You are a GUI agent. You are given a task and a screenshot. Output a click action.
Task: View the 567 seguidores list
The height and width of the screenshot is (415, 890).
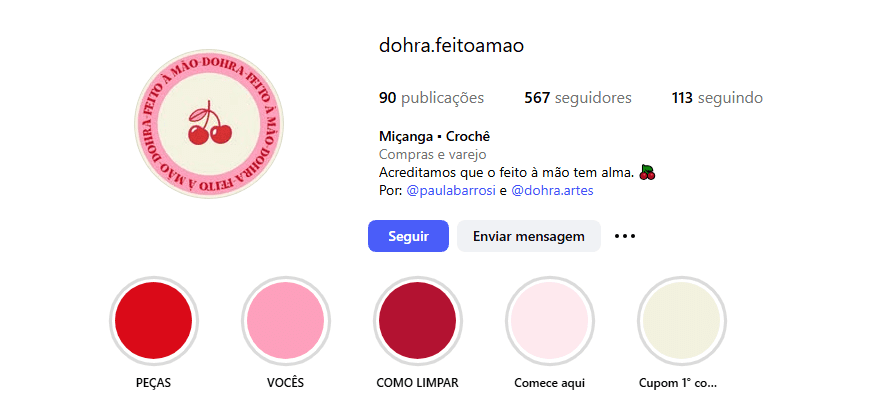click(x=578, y=98)
